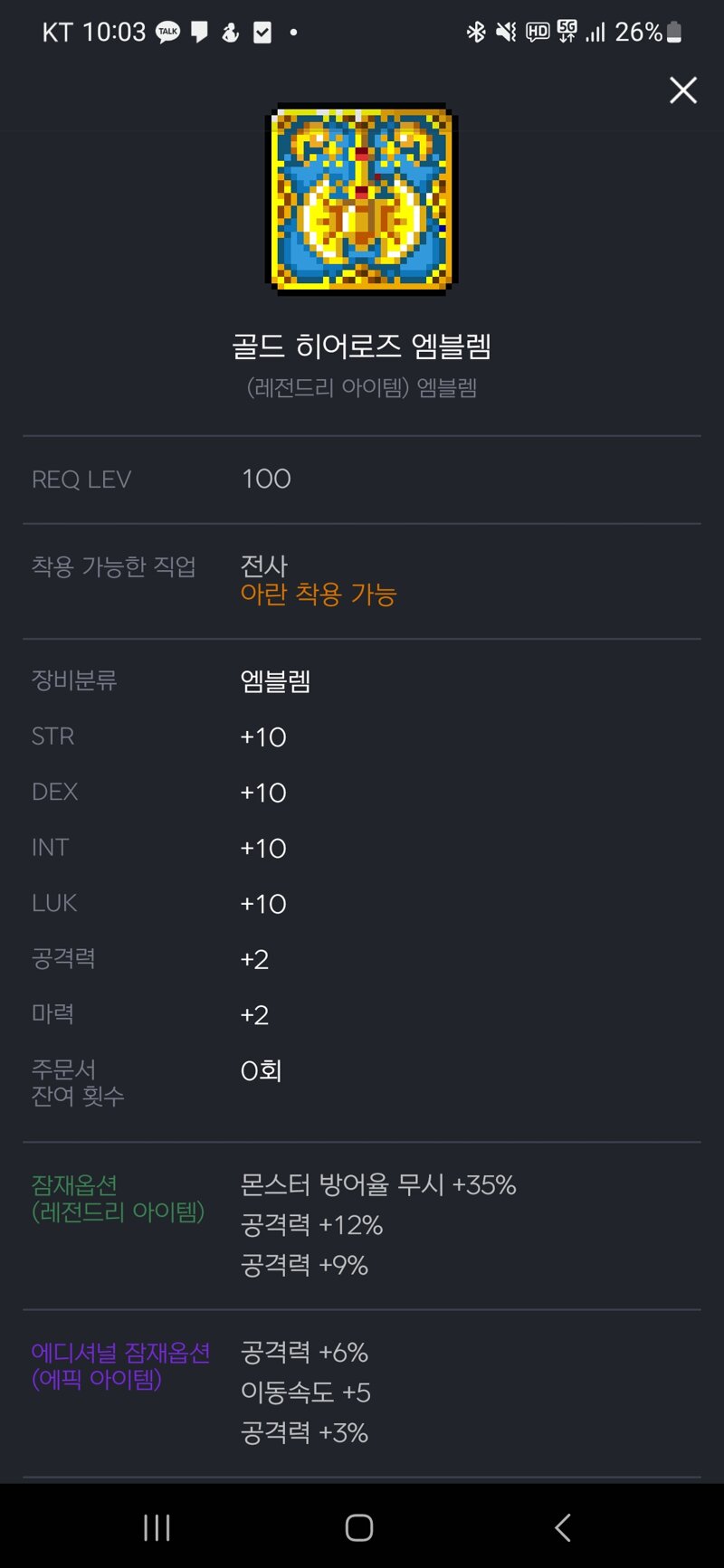Close the item detail popup
The width and height of the screenshot is (724, 1568).
[x=683, y=90]
